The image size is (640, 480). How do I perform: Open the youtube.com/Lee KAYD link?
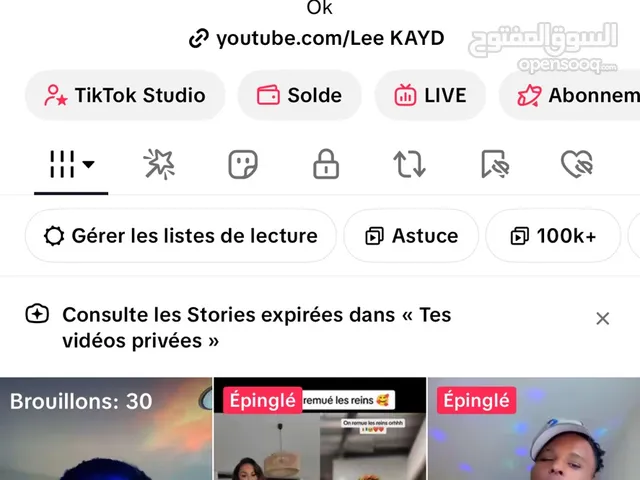coord(318,39)
